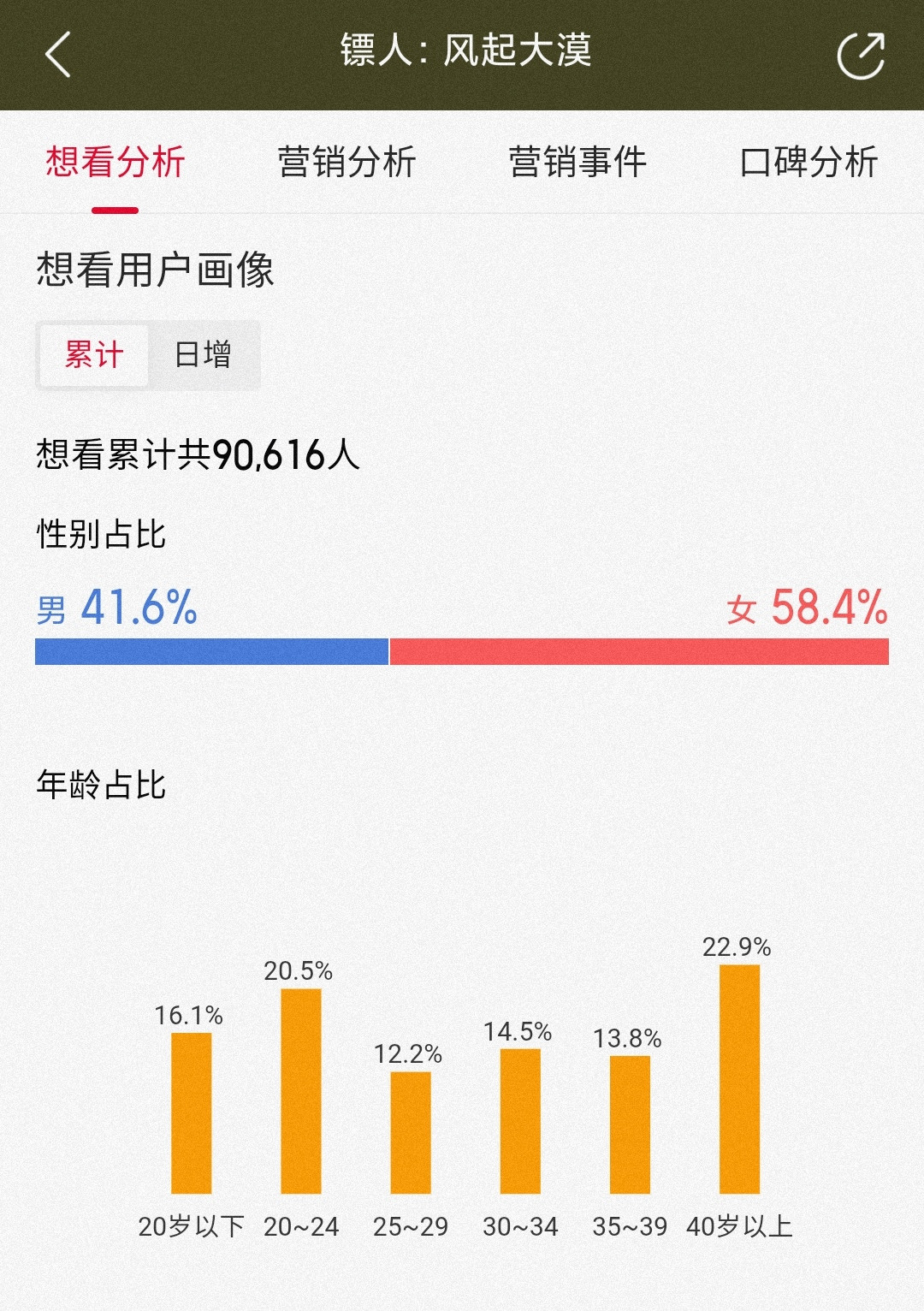Switch to the 口碑分析 tab
924x1311 pixels.
pos(809,162)
